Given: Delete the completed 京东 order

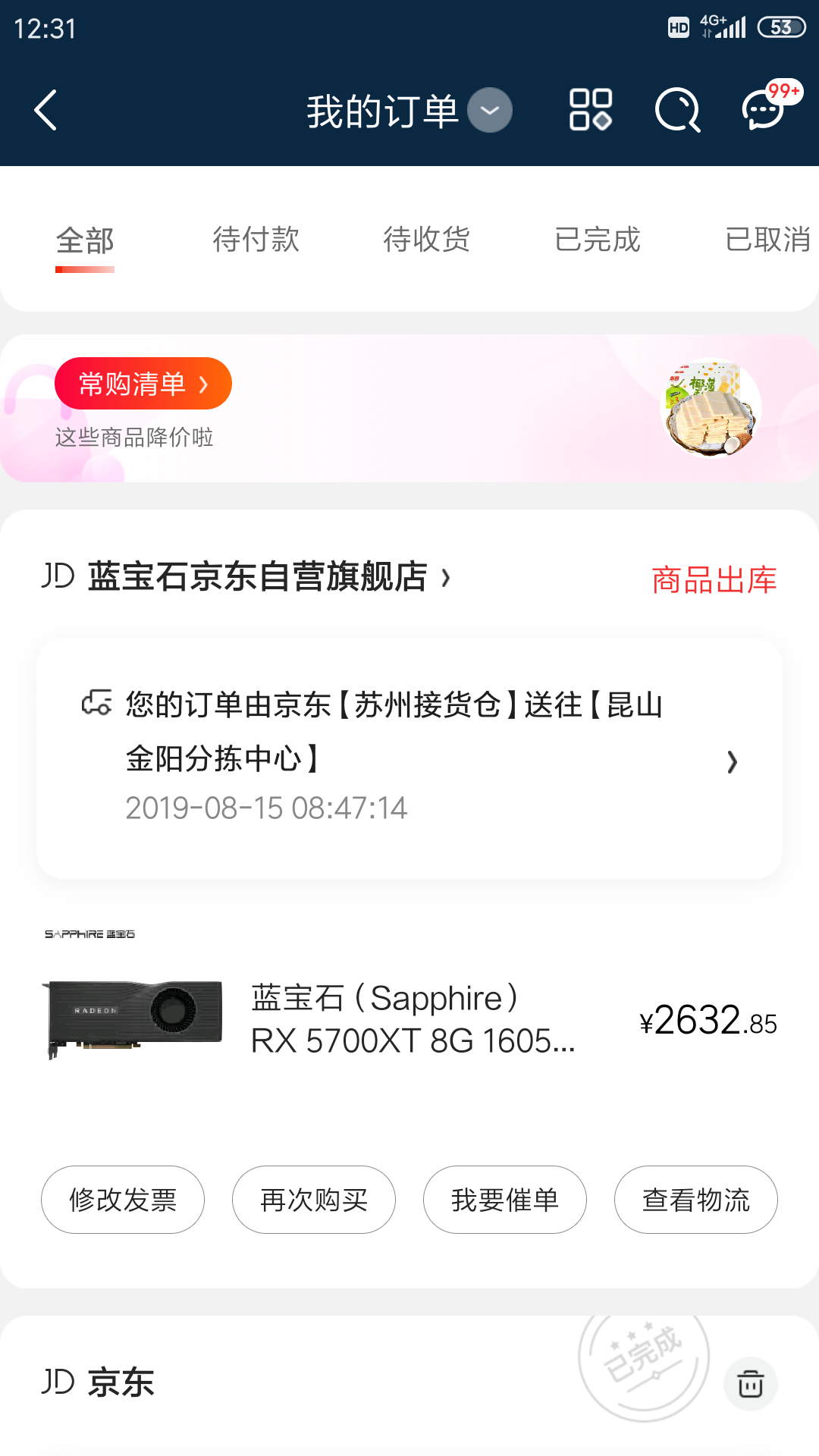Looking at the screenshot, I should click(x=751, y=1383).
